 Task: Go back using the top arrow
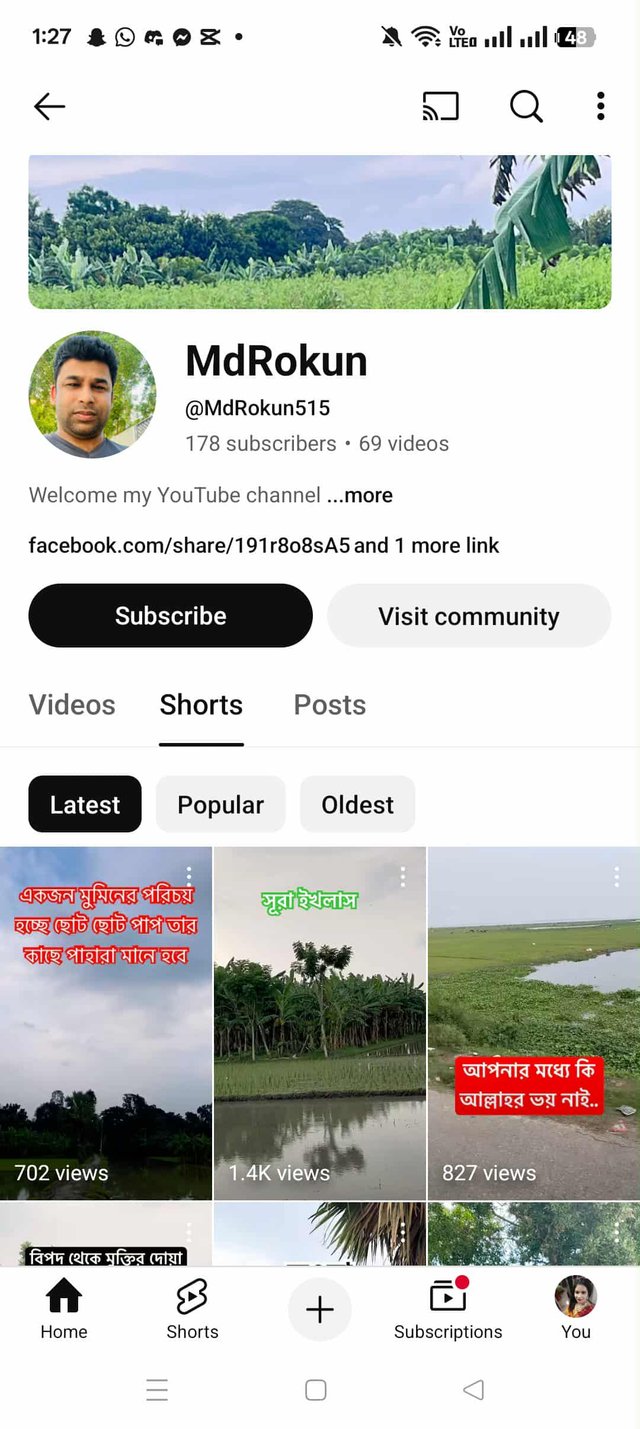point(49,106)
